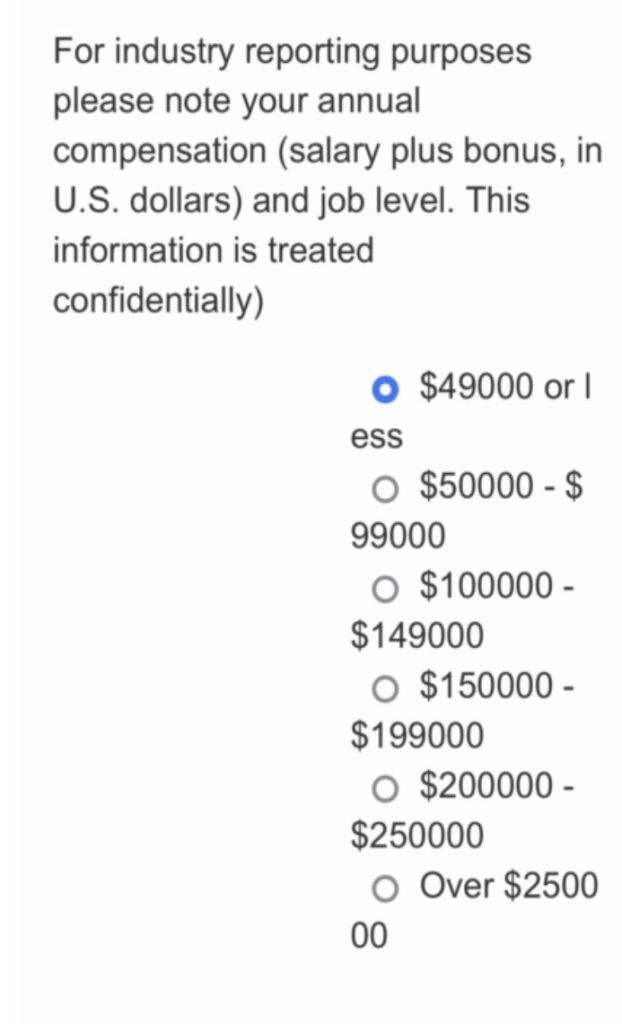Mark $200000 - $250000 as compensation
Image resolution: width=622 pixels, height=1024 pixels.
tap(384, 789)
